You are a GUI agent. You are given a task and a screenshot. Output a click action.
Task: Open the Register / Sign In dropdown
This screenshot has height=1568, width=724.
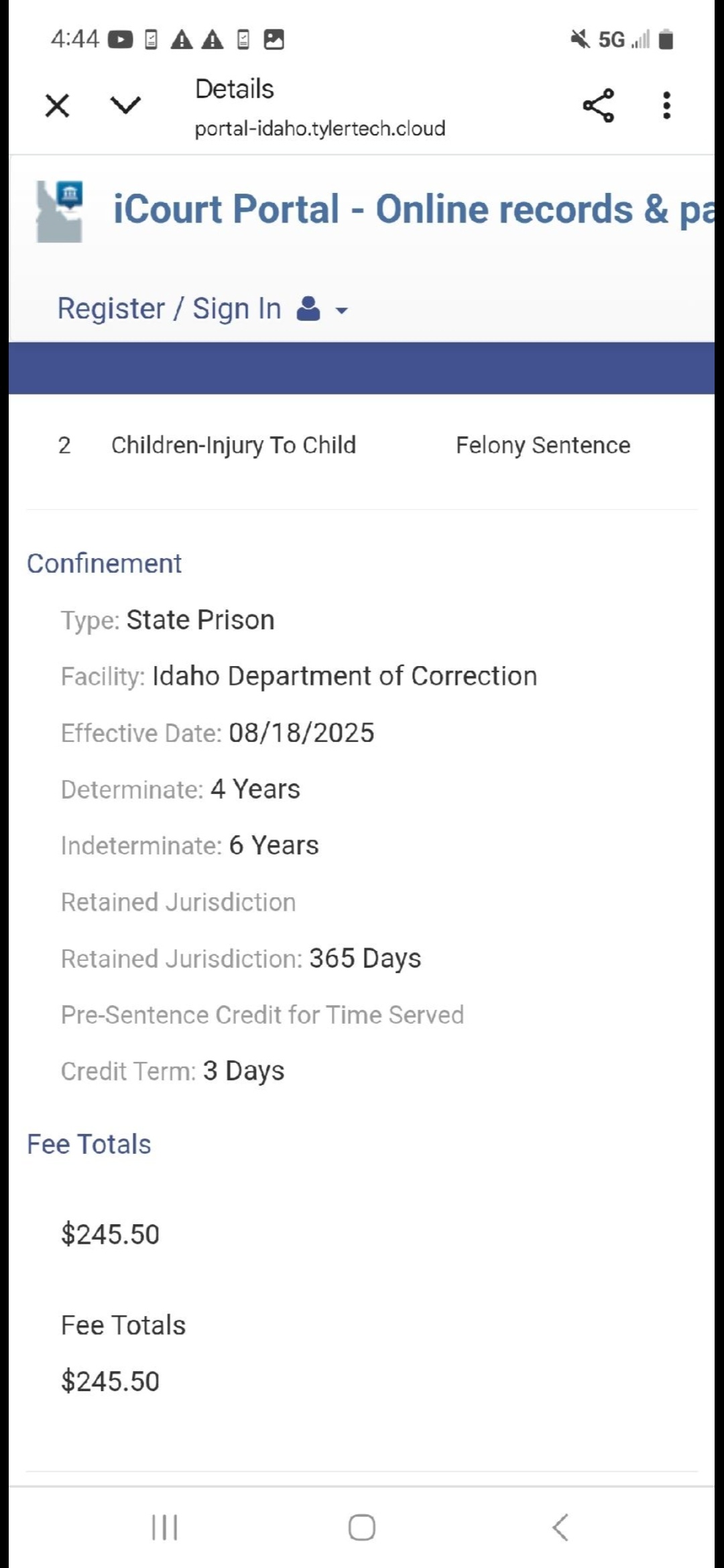[x=202, y=309]
